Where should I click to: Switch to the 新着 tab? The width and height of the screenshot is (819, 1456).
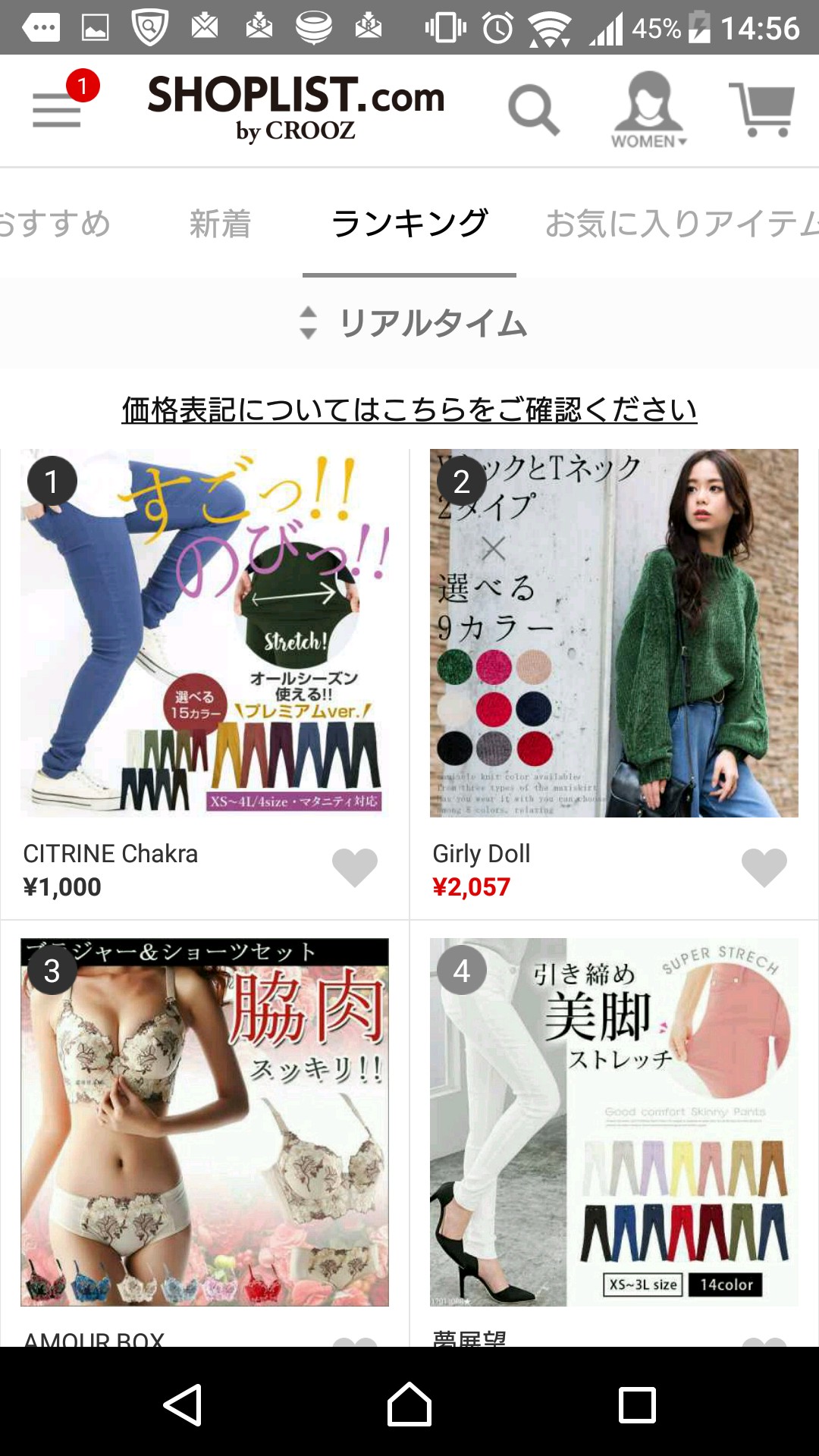pos(220,224)
